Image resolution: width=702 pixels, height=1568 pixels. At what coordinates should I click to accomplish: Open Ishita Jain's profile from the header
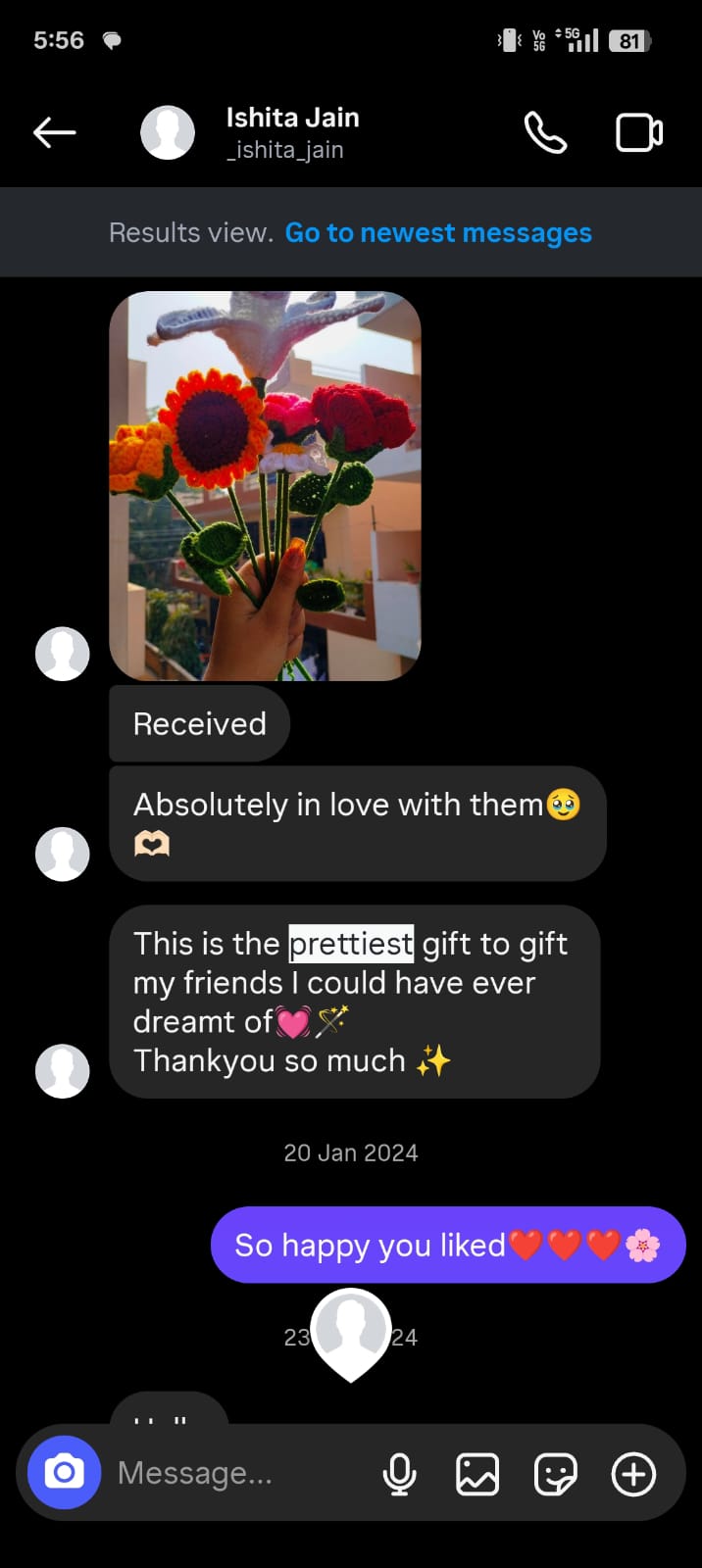(291, 132)
